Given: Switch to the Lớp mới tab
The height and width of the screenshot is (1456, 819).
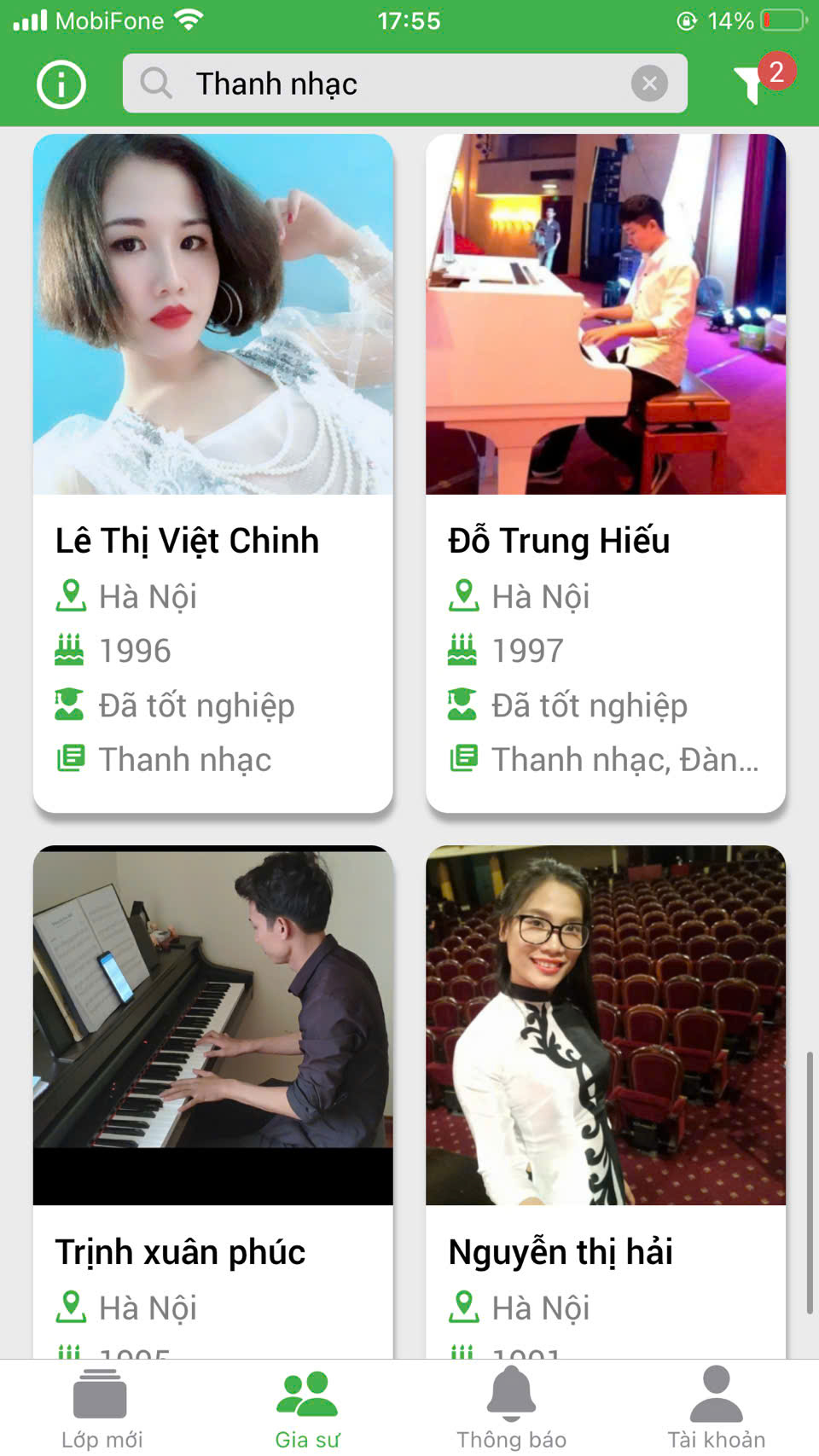Looking at the screenshot, I should click(102, 1409).
